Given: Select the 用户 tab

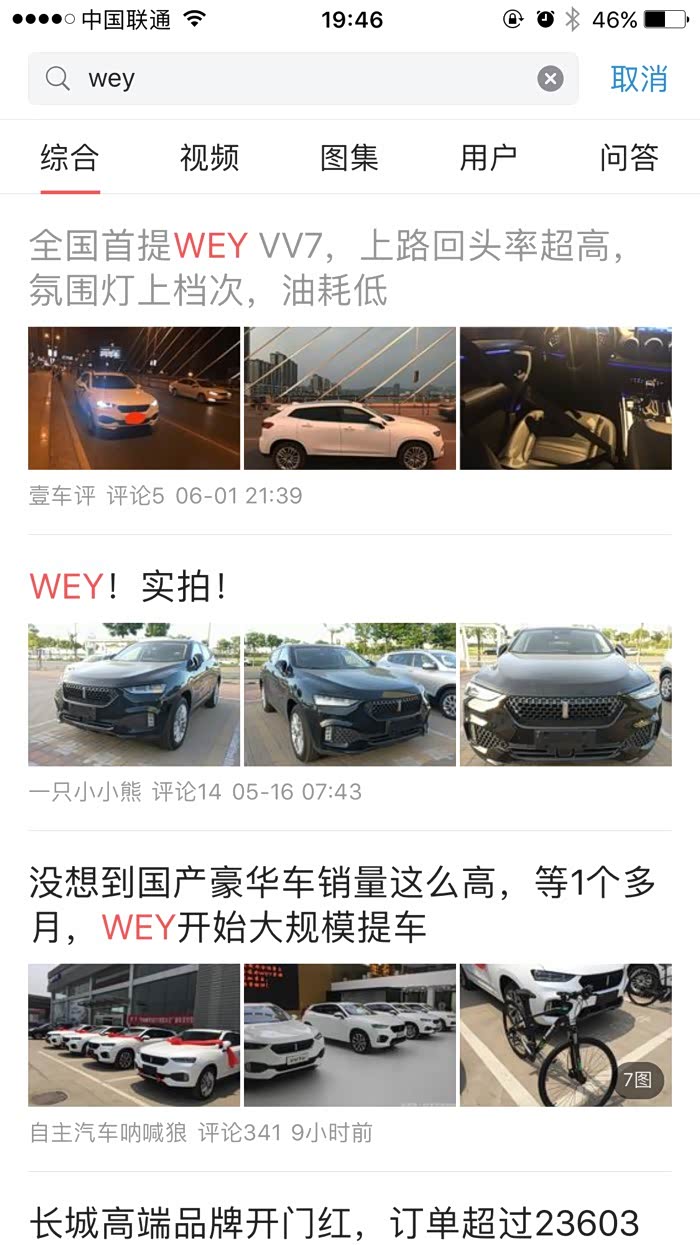Looking at the screenshot, I should coord(488,158).
